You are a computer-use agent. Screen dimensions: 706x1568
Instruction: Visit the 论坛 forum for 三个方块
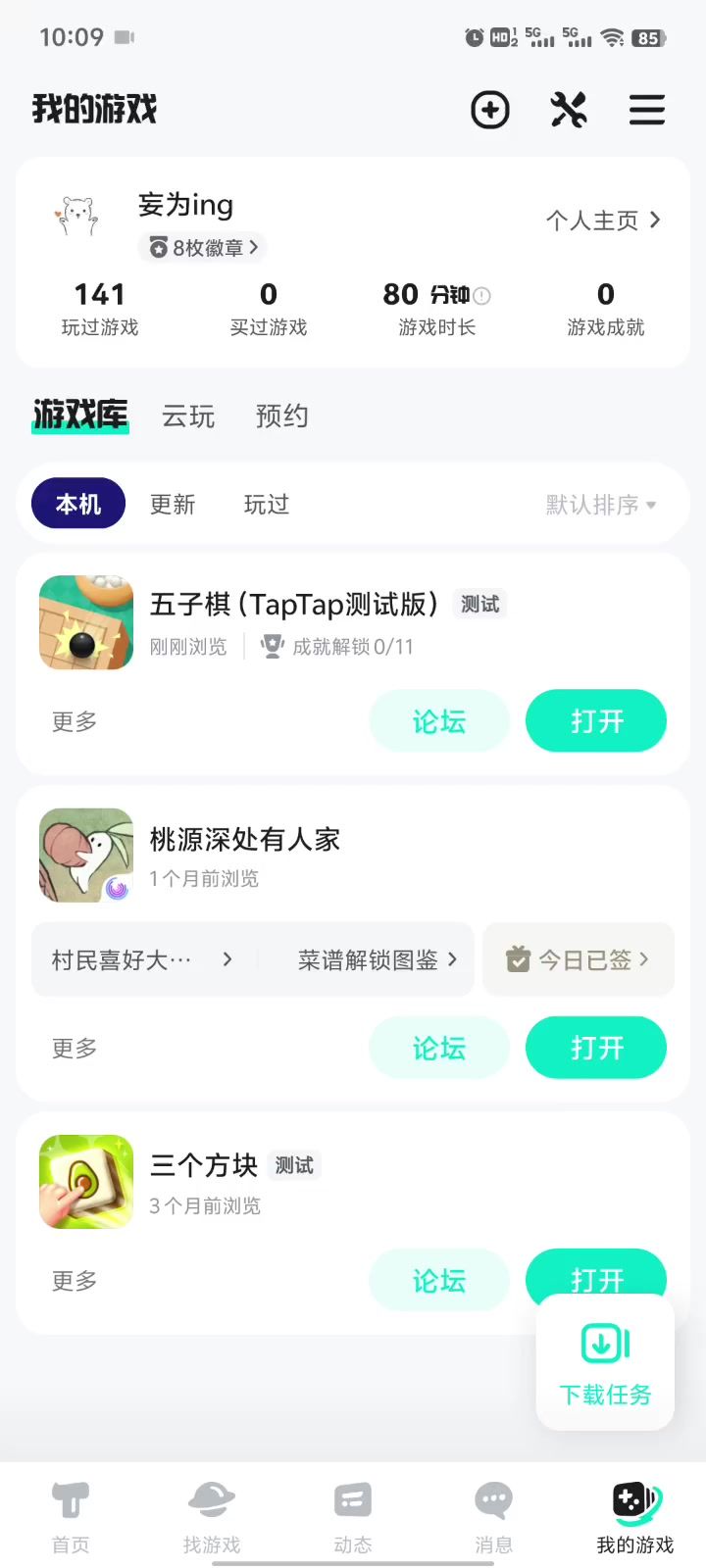(439, 1280)
